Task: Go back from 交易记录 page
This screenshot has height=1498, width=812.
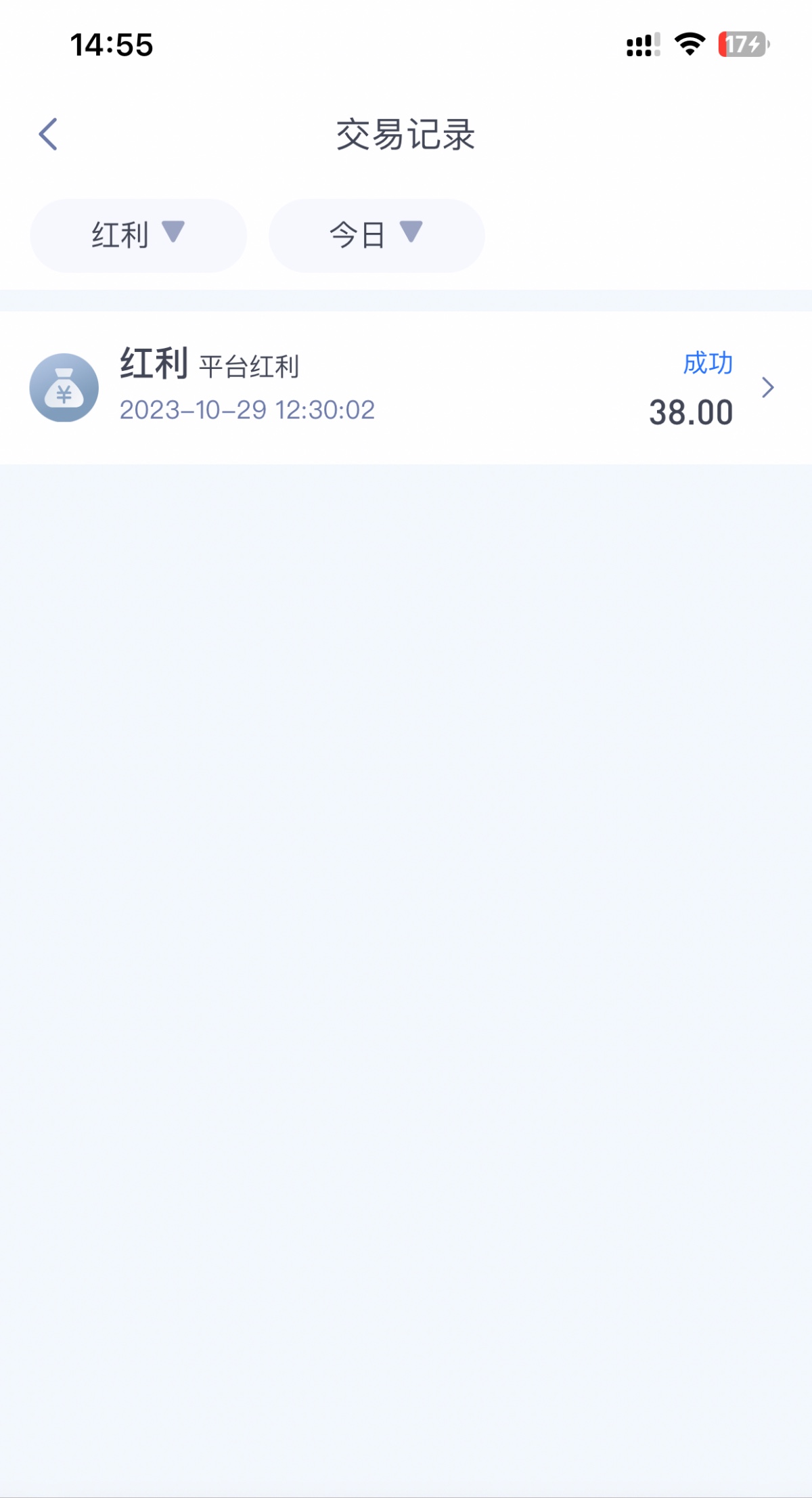Action: click(48, 134)
